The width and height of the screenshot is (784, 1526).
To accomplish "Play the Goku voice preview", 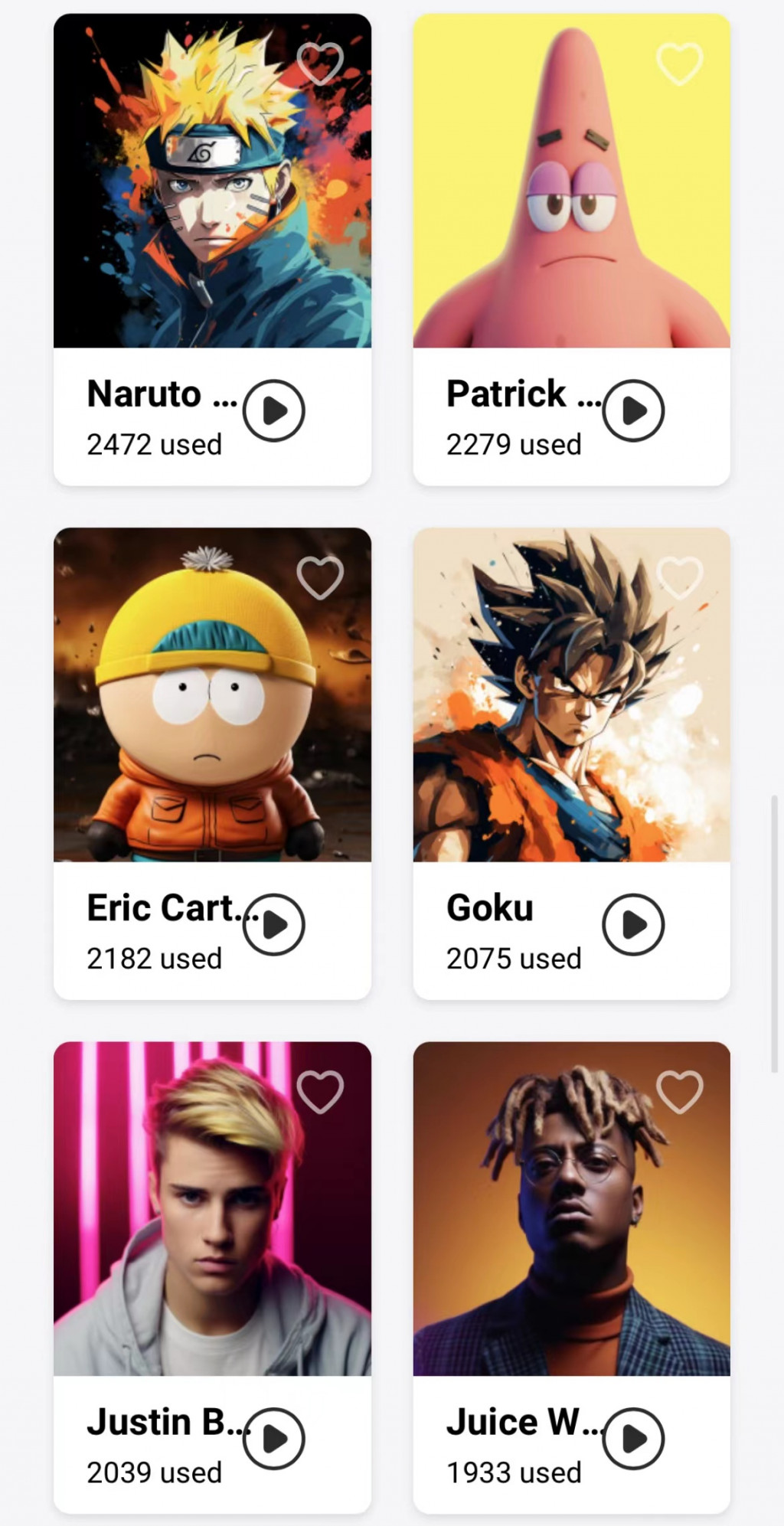I will pyautogui.click(x=633, y=924).
